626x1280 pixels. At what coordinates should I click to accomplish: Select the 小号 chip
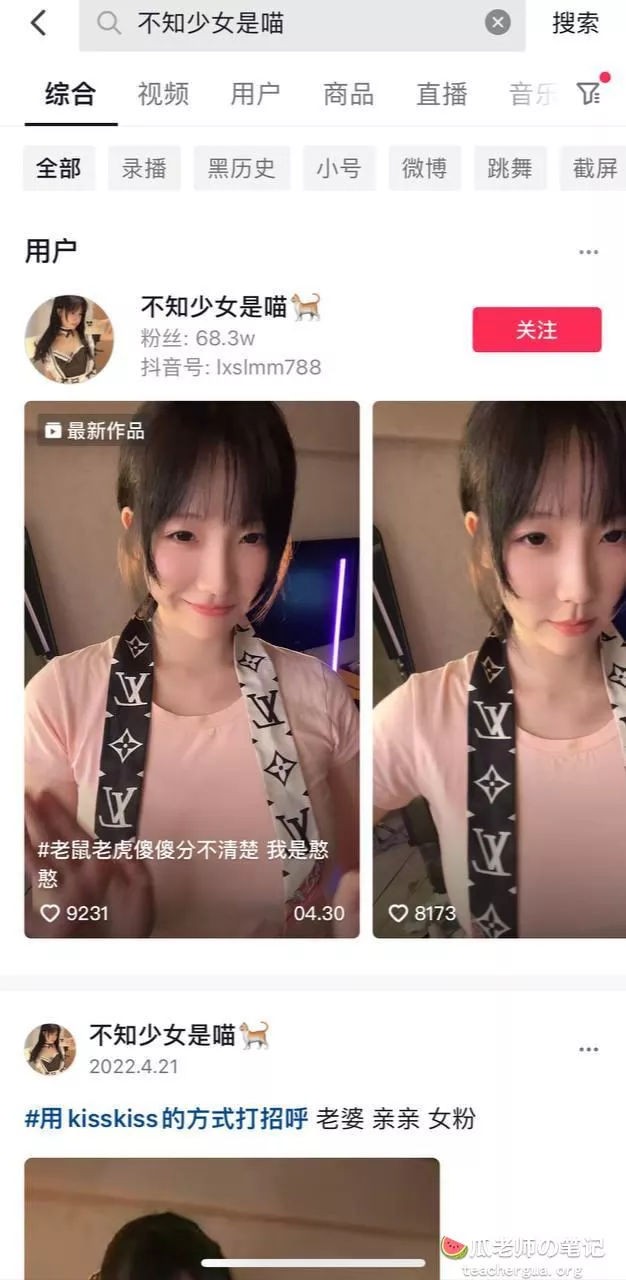pos(339,168)
